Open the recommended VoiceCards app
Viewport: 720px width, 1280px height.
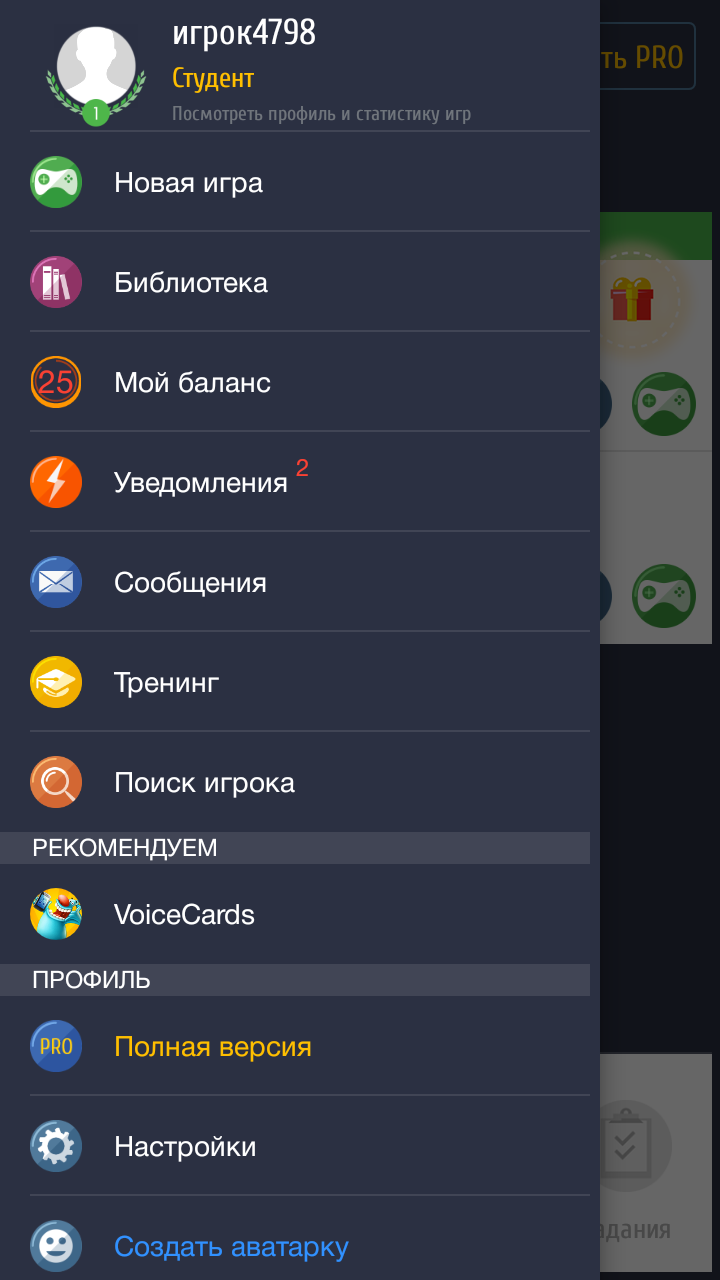pyautogui.click(x=300, y=914)
